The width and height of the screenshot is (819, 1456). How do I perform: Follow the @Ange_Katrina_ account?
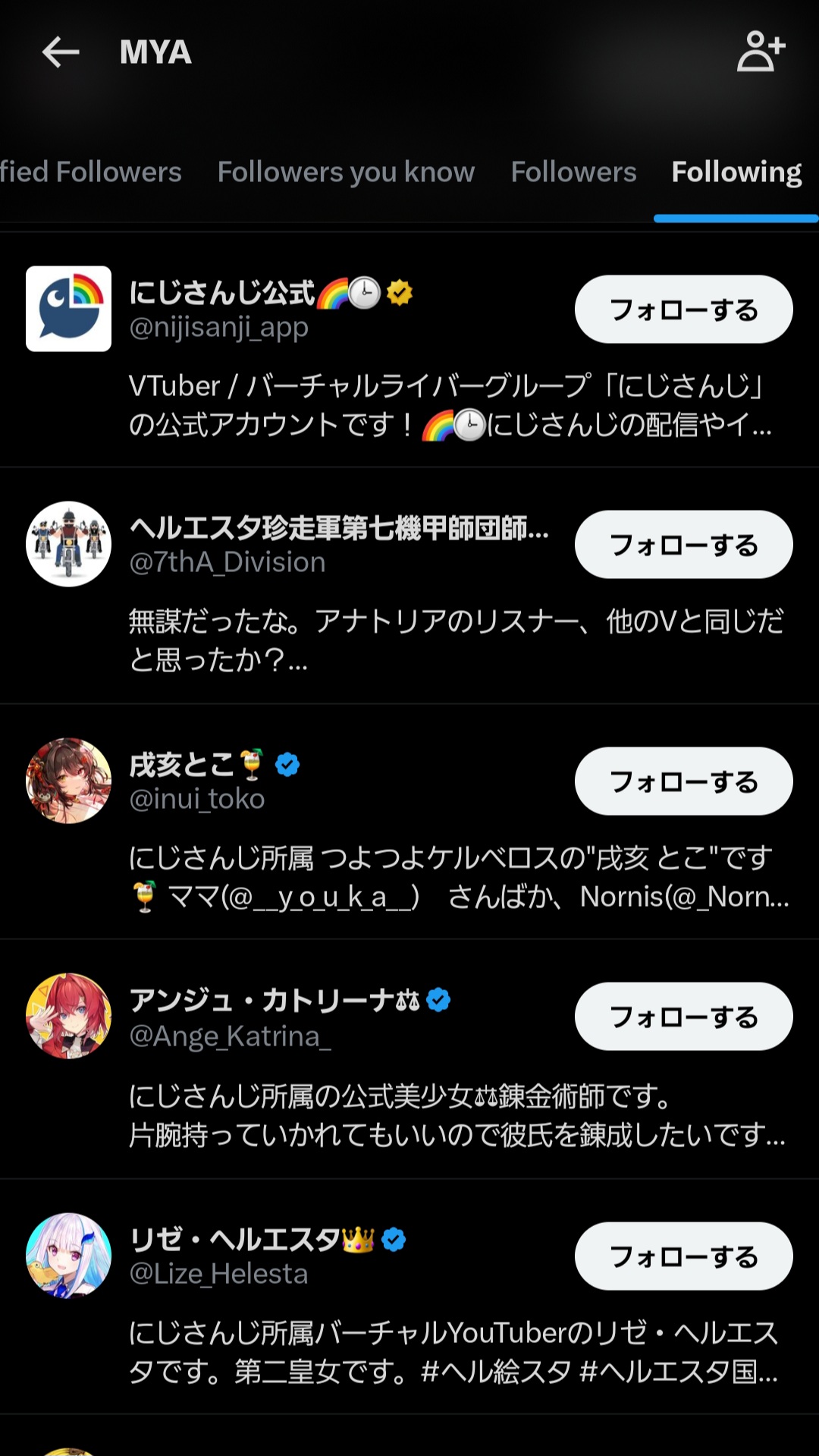coord(683,1017)
